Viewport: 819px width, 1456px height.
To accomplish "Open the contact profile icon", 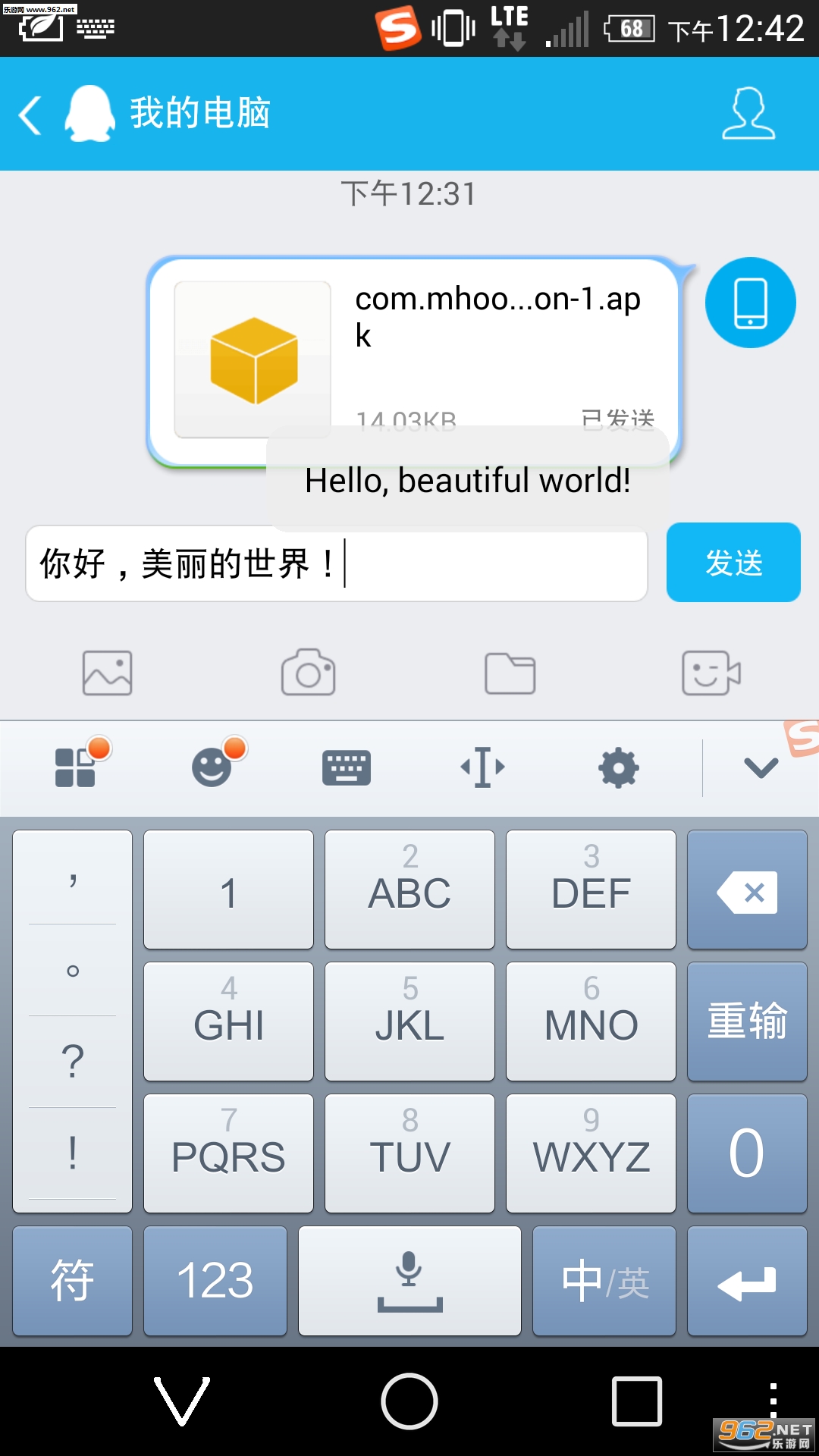I will pos(748,114).
